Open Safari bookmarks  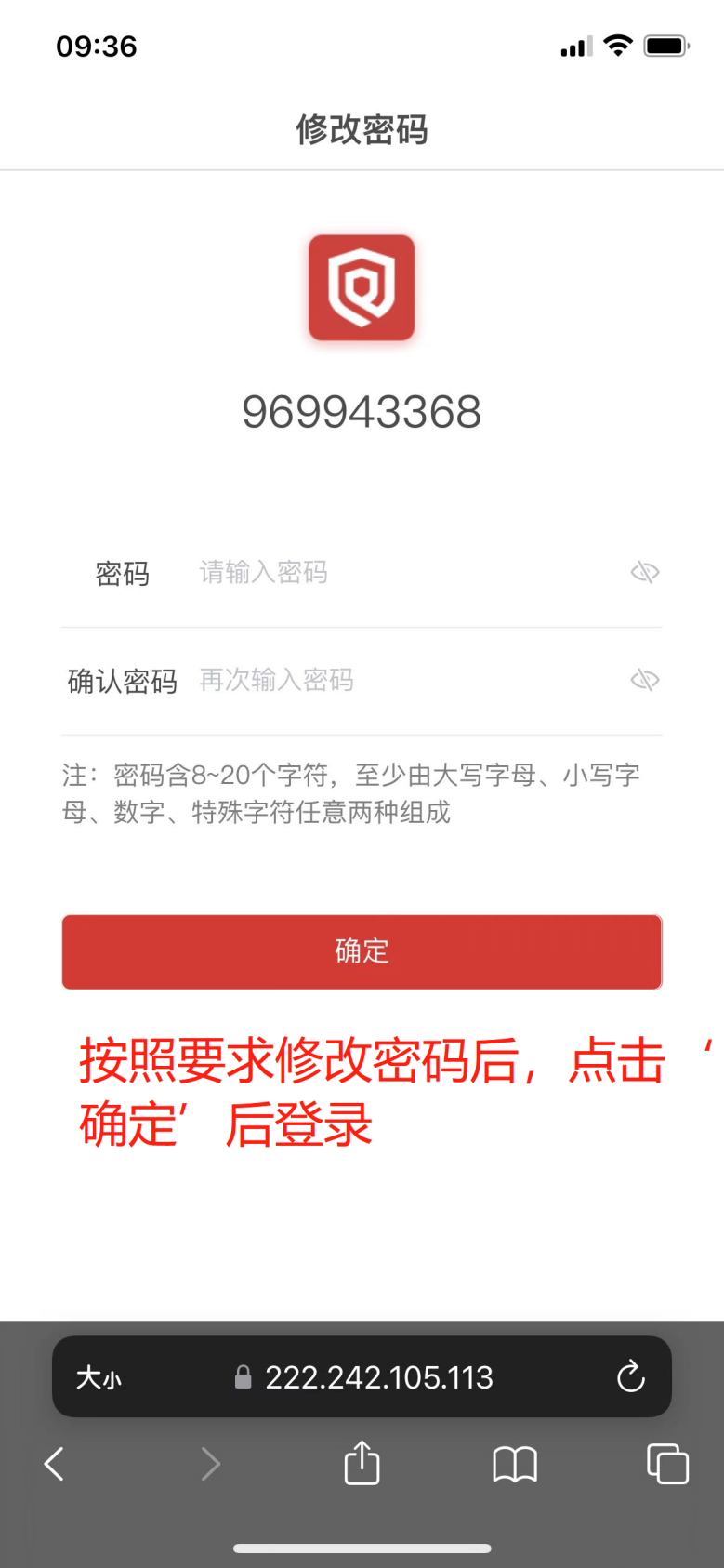tap(515, 1464)
